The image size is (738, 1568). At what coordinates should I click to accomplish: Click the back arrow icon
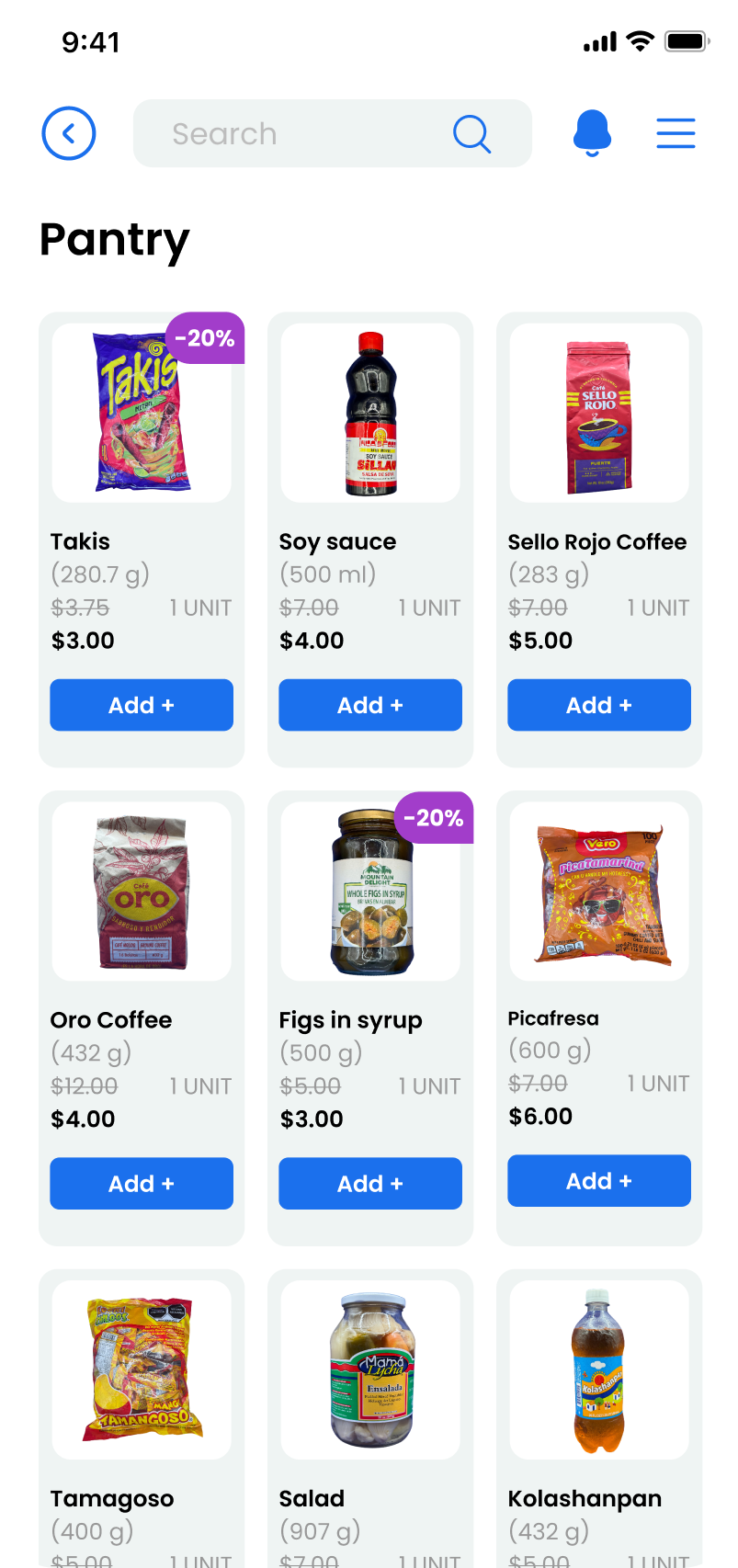point(69,132)
